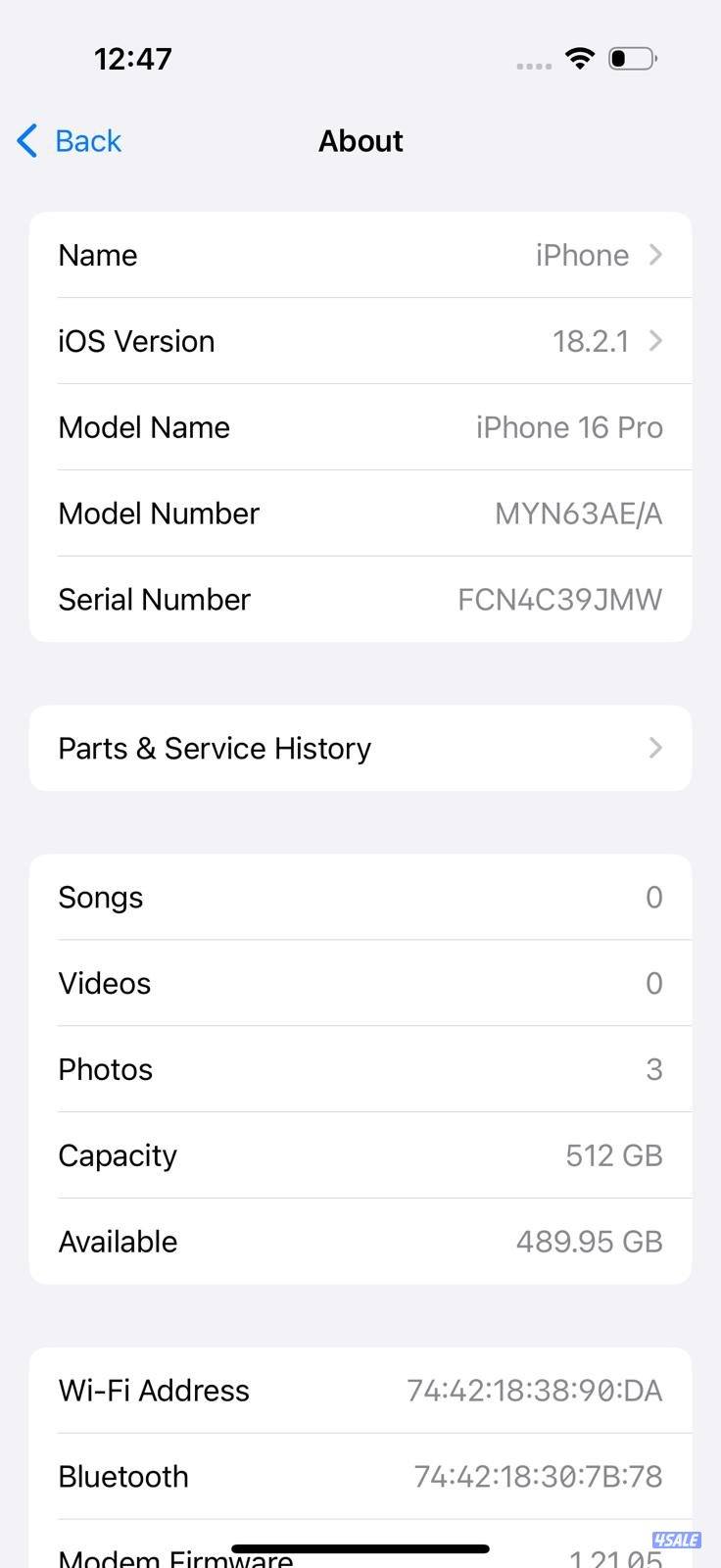Tap the Wi-Fi signal icon in status bar
The width and height of the screenshot is (721, 1568).
(x=579, y=58)
